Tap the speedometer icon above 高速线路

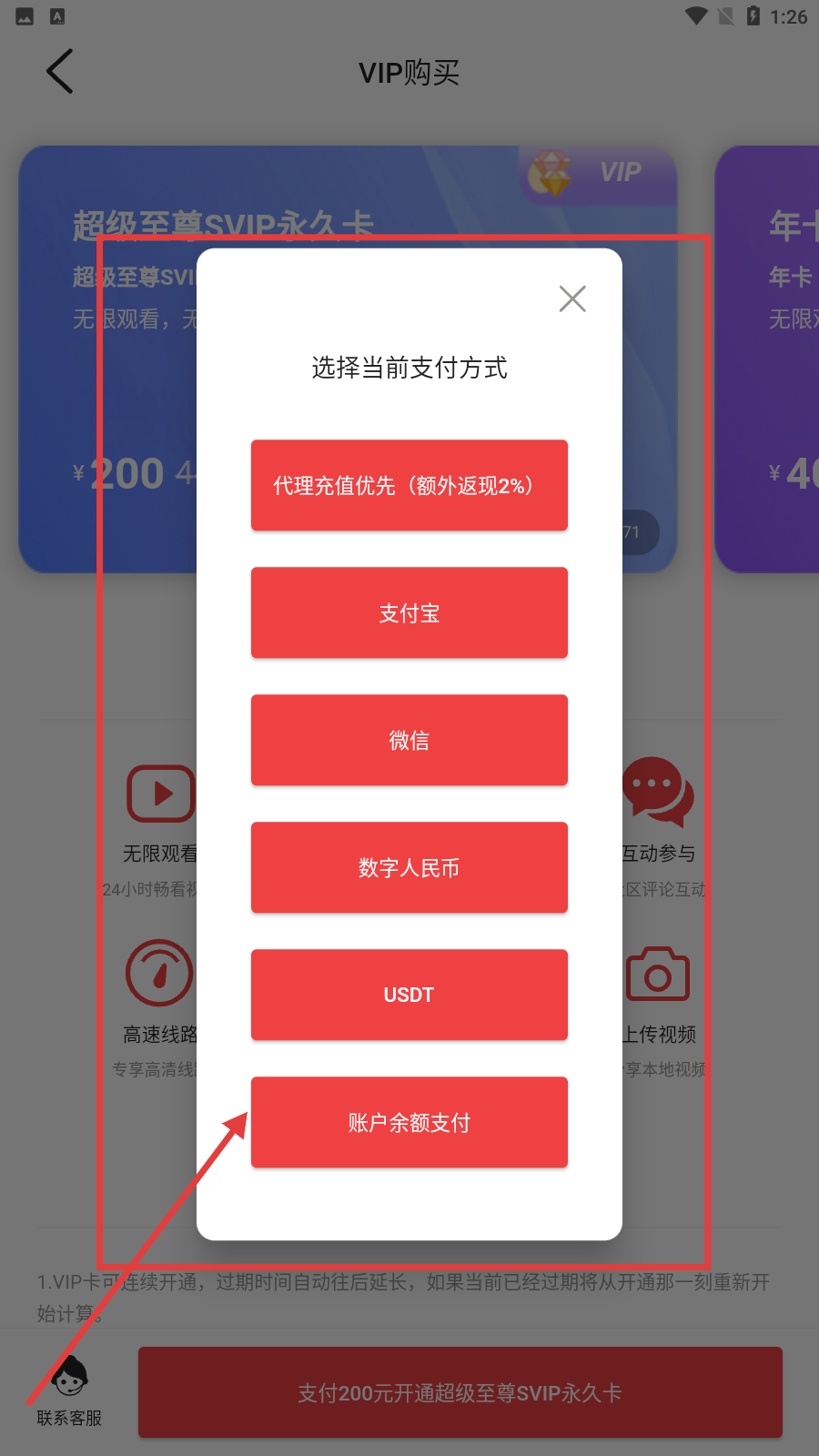159,971
